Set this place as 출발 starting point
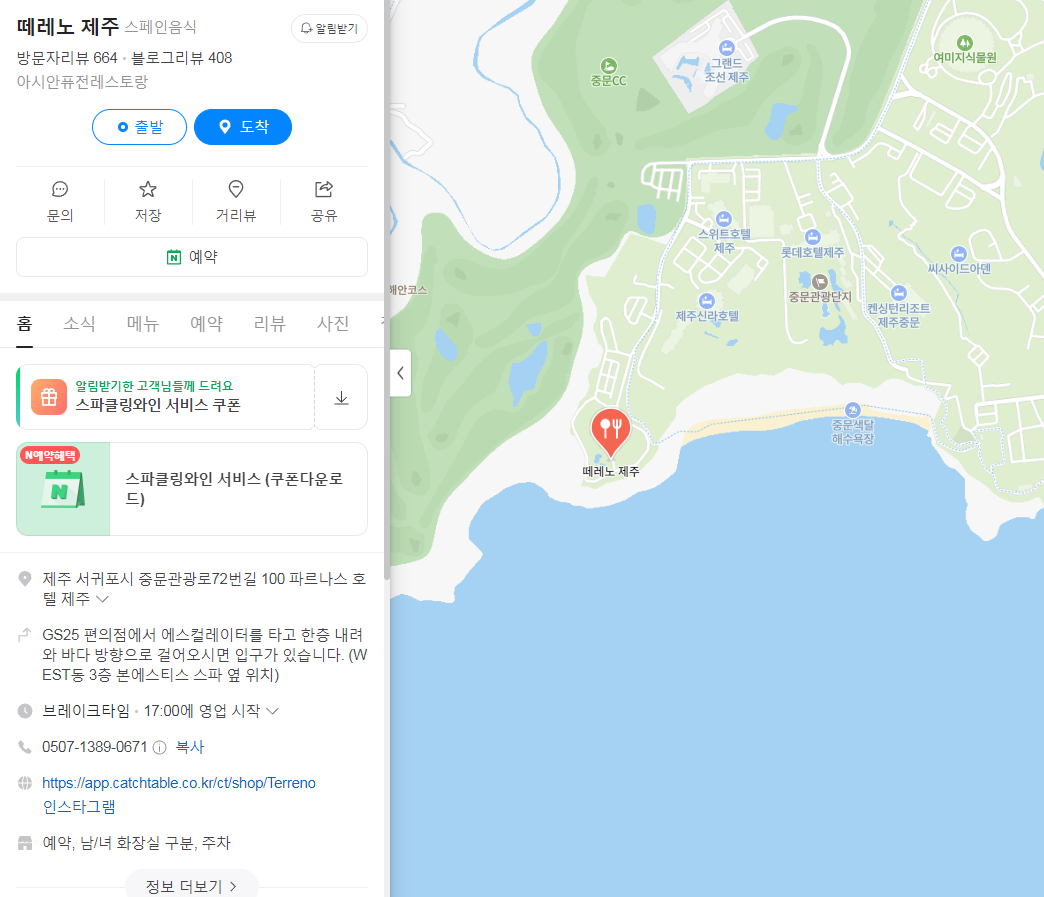The height and width of the screenshot is (897, 1044). [x=139, y=127]
